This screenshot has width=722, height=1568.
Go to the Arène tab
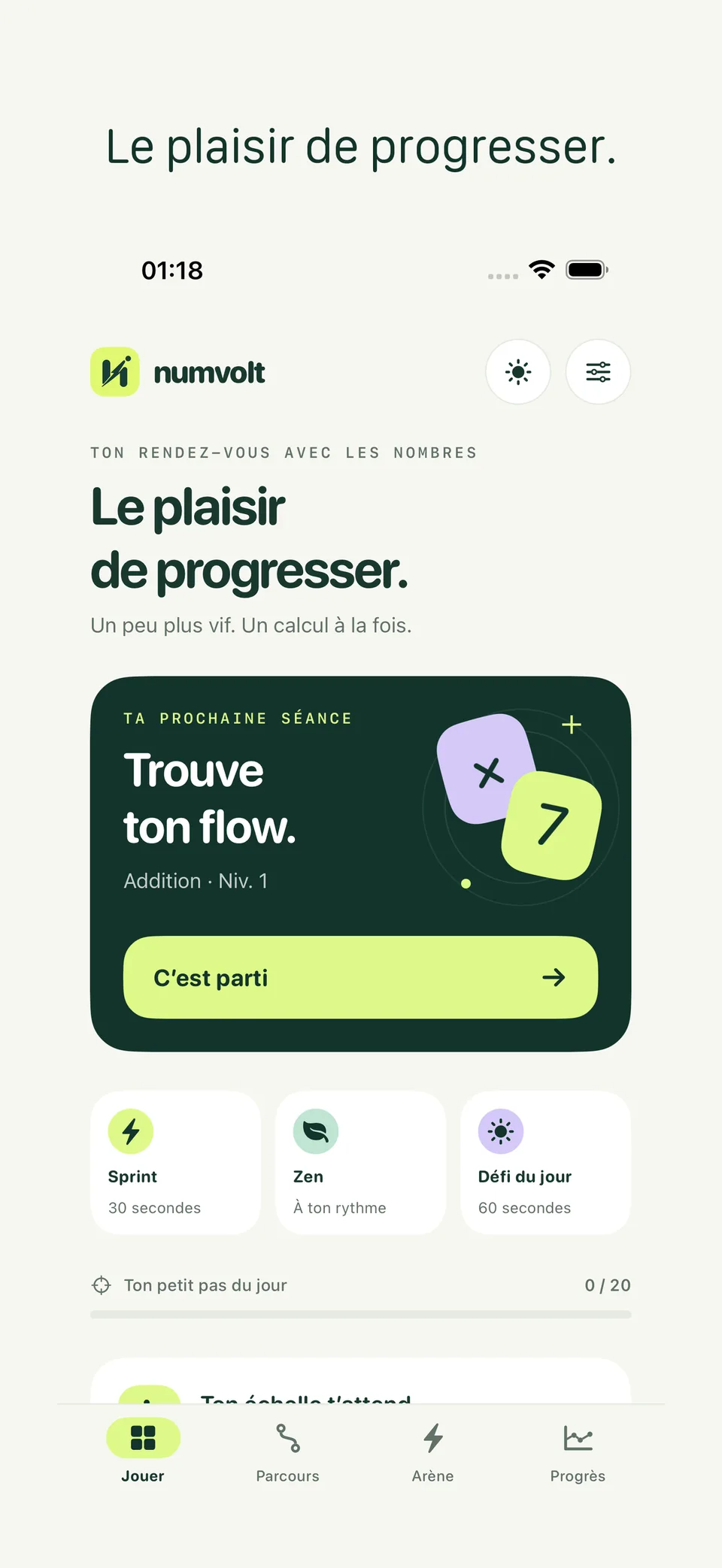tap(433, 1452)
